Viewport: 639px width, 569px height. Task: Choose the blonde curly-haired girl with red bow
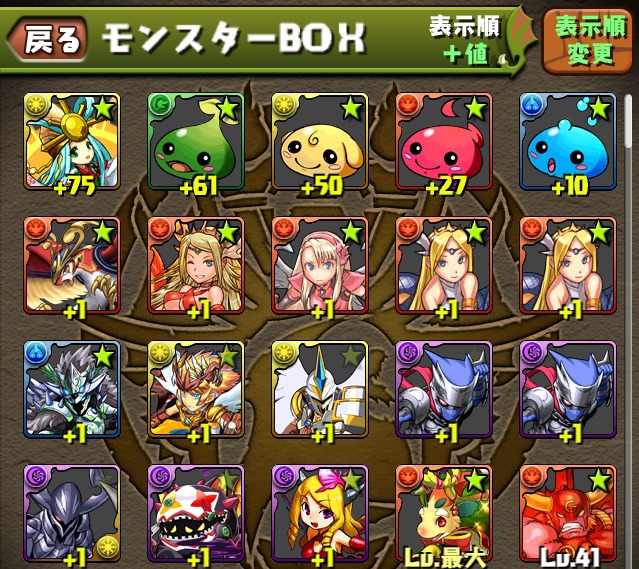pos(320,515)
